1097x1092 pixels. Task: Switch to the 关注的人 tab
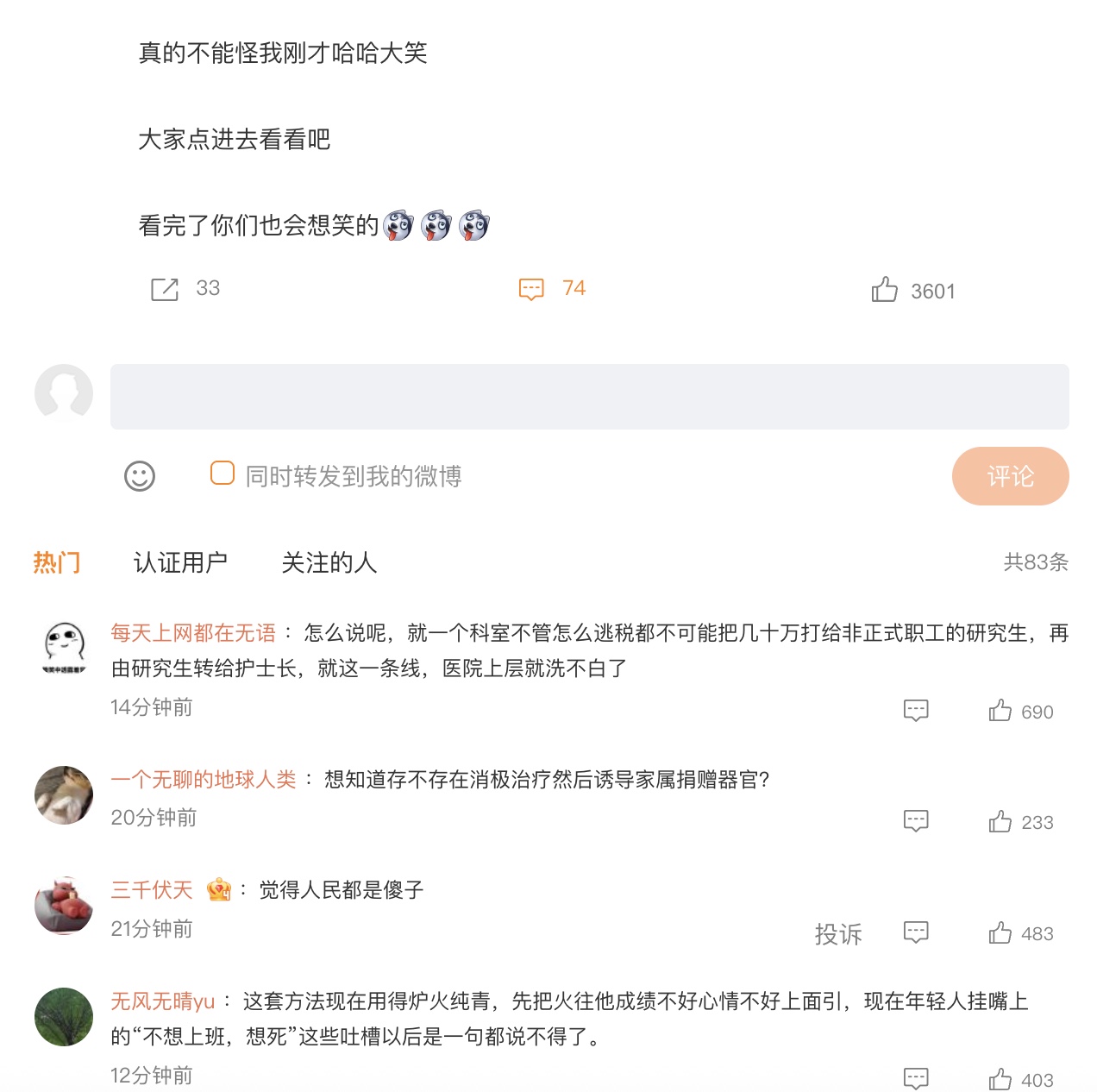[x=329, y=562]
